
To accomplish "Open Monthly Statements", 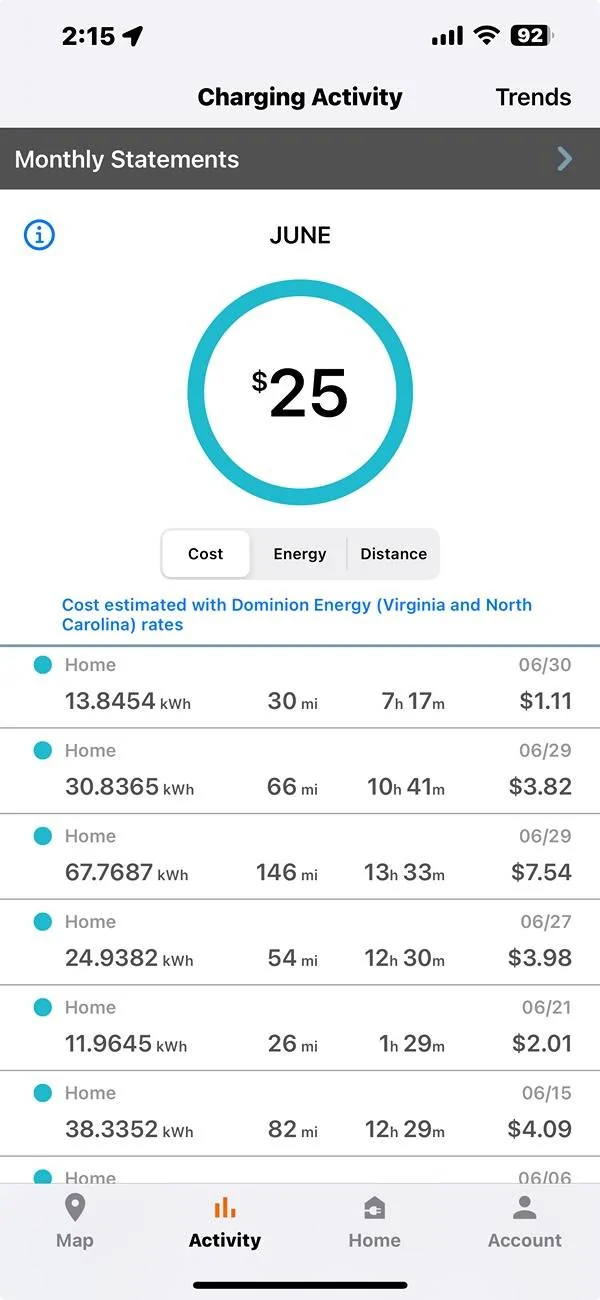I will point(300,159).
